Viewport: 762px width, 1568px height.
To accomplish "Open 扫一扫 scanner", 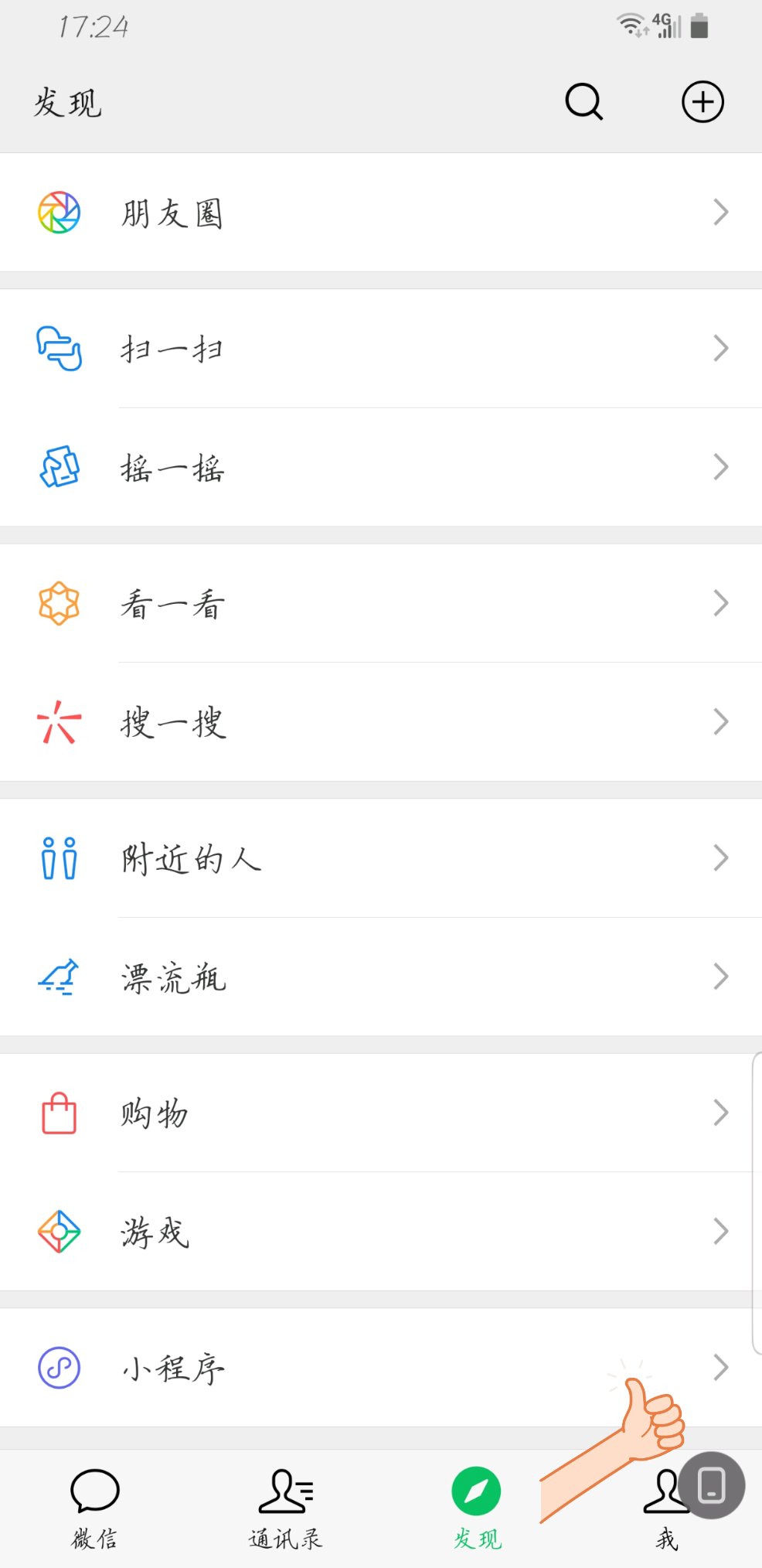I will 381,349.
